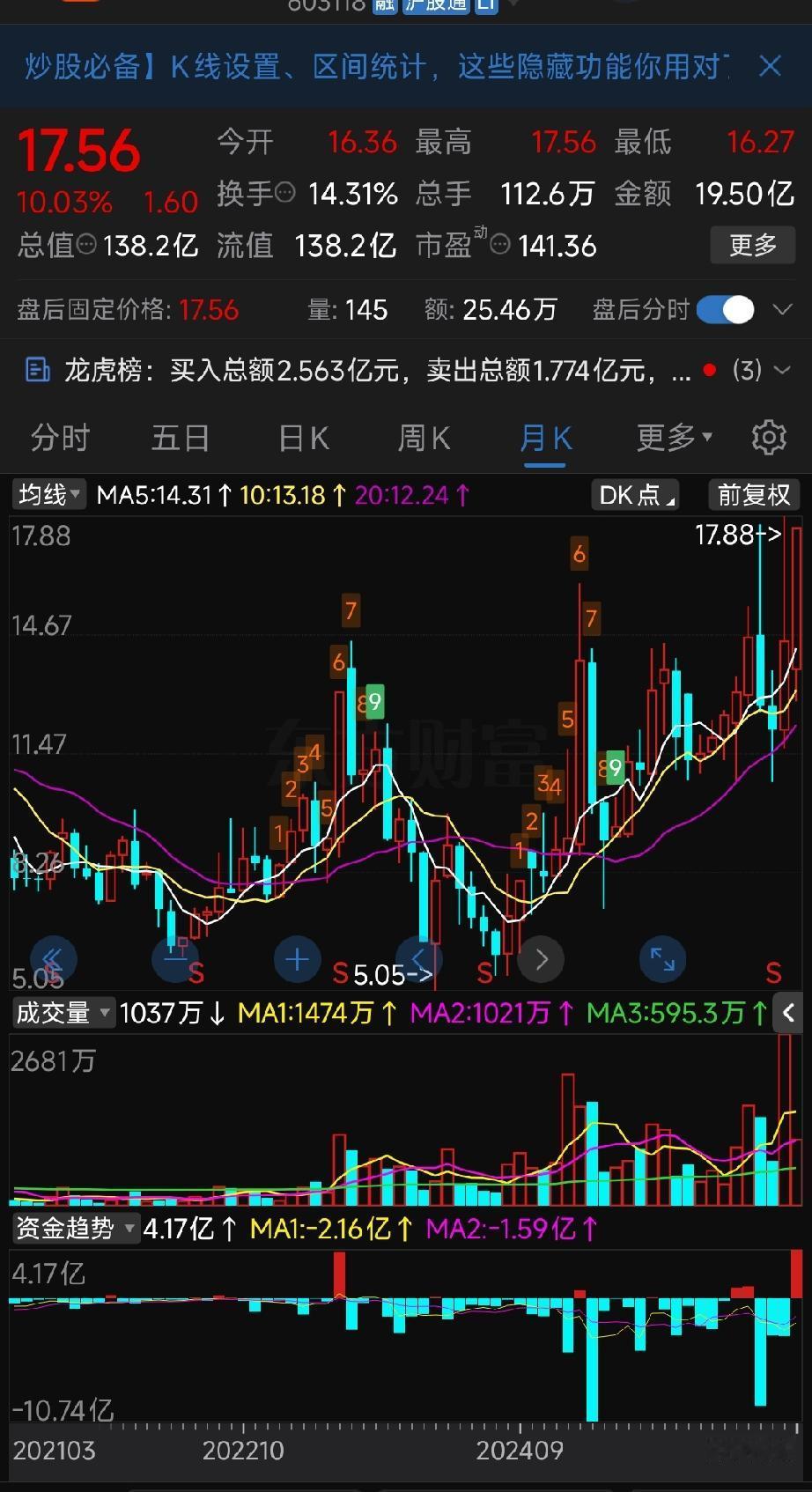Collapse the volume panel side arrow
This screenshot has width=812, height=1492.
tap(788, 1013)
